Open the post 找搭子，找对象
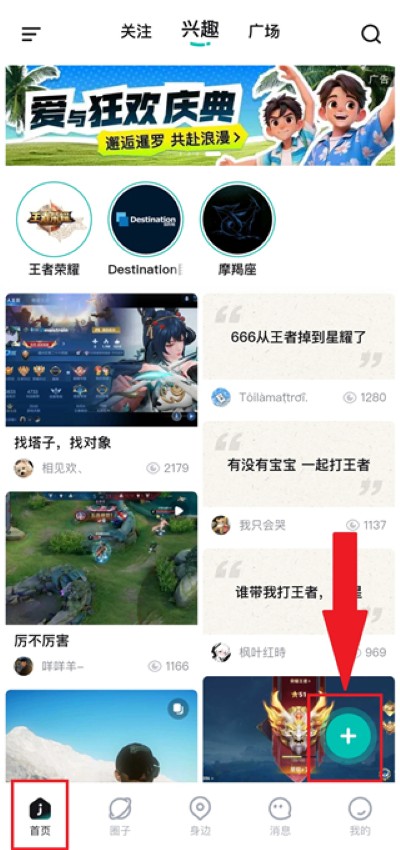Screen dimensions: 400x850 point(101,387)
